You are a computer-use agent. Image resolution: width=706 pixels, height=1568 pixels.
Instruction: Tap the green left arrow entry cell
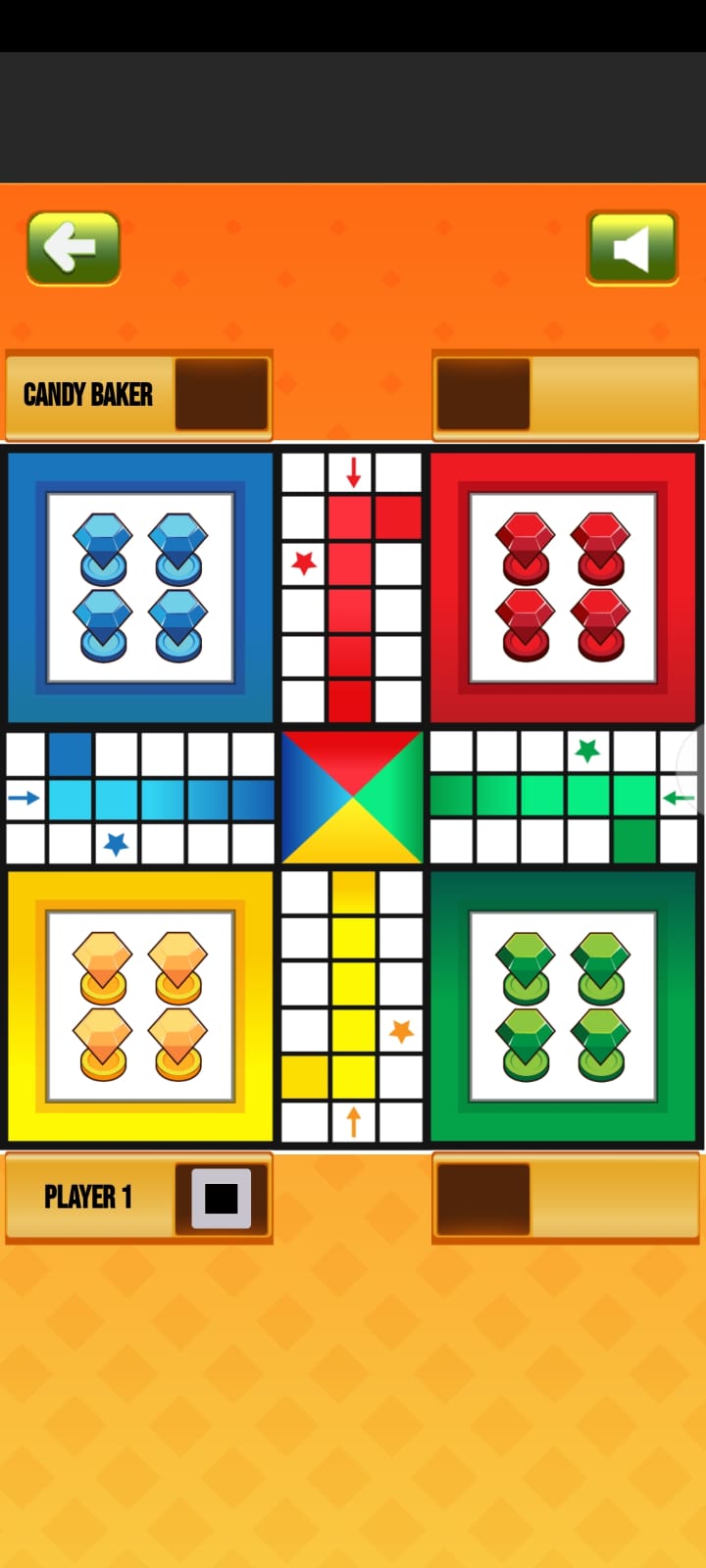coord(681,797)
